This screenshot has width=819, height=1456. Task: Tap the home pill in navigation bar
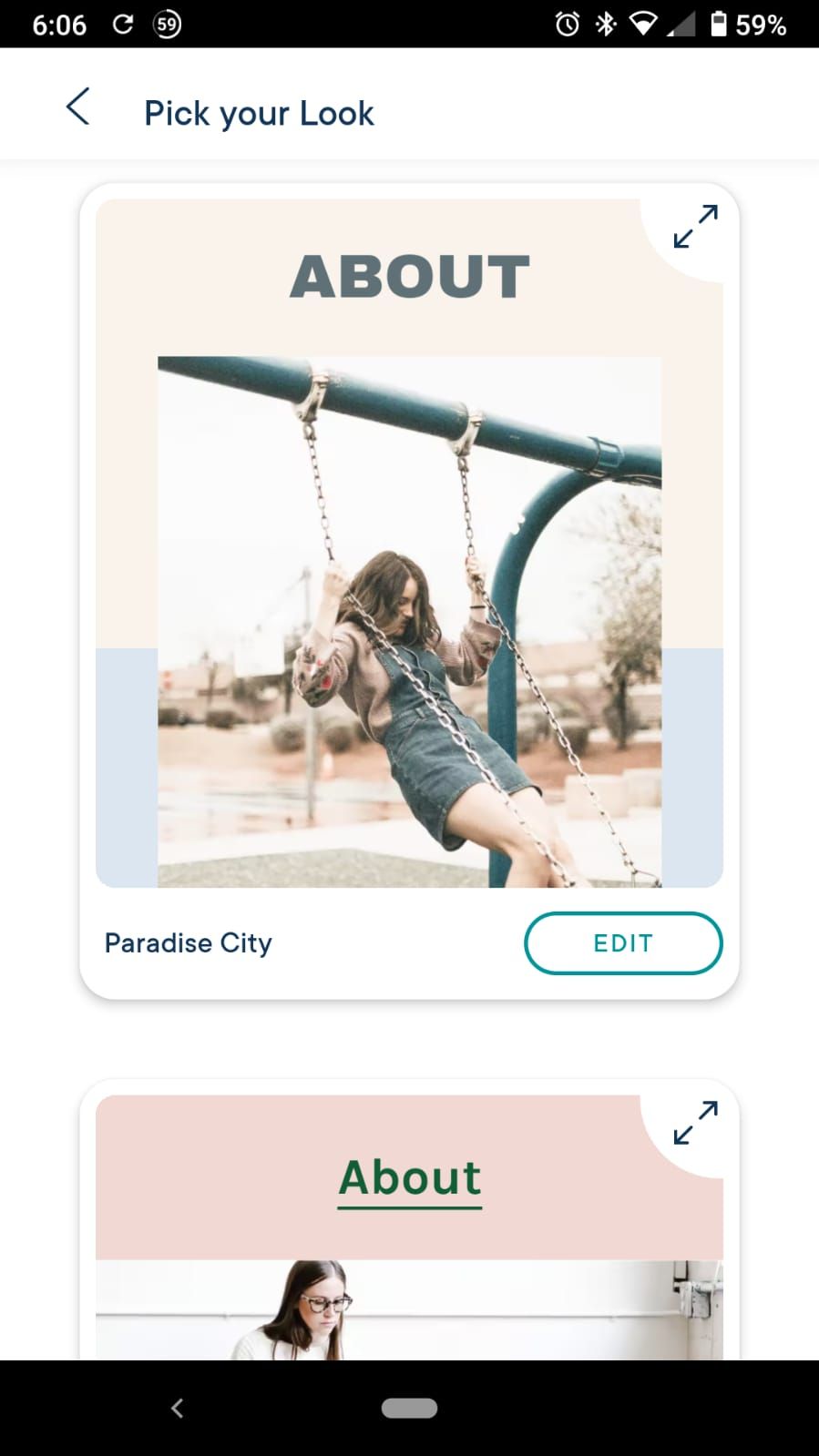(409, 1408)
